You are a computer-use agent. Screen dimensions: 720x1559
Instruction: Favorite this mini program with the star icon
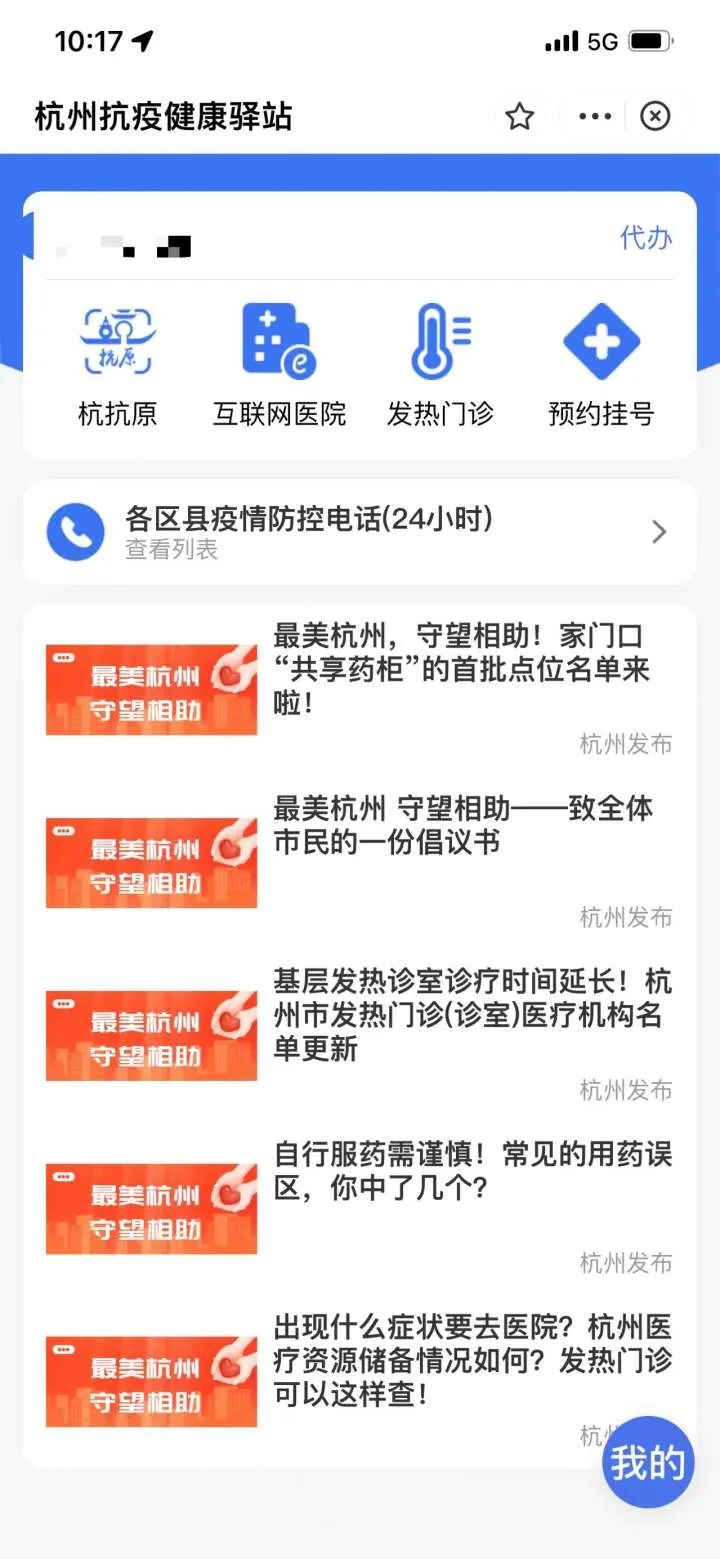[519, 117]
